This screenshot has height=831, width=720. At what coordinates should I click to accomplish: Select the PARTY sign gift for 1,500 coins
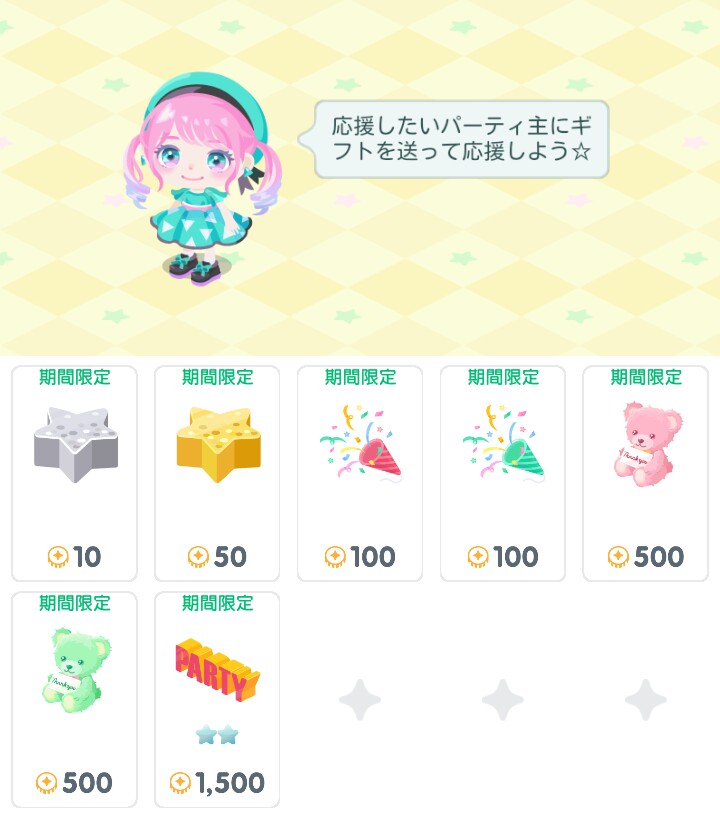[217, 699]
